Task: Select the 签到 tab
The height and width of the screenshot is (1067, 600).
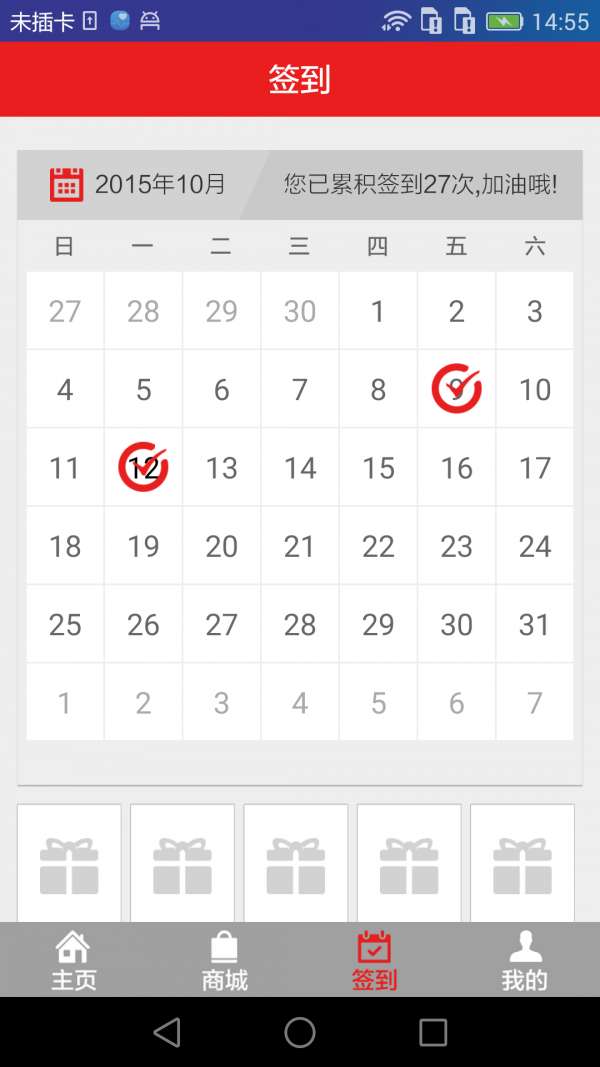Action: pos(374,960)
